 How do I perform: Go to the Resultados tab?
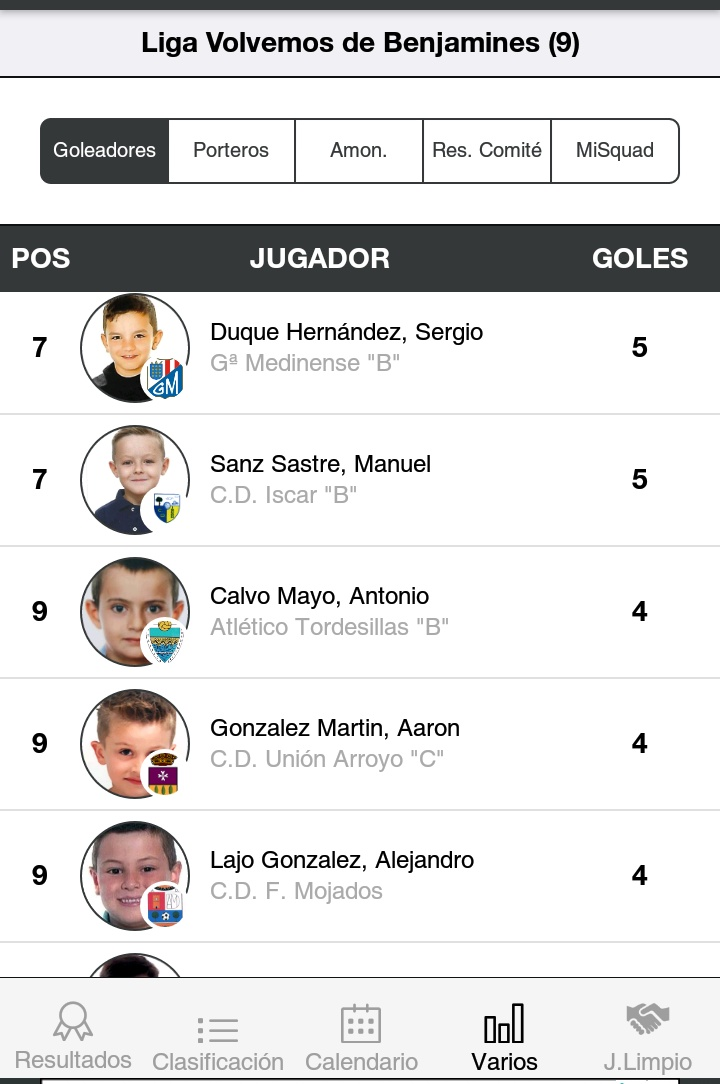point(73,1037)
